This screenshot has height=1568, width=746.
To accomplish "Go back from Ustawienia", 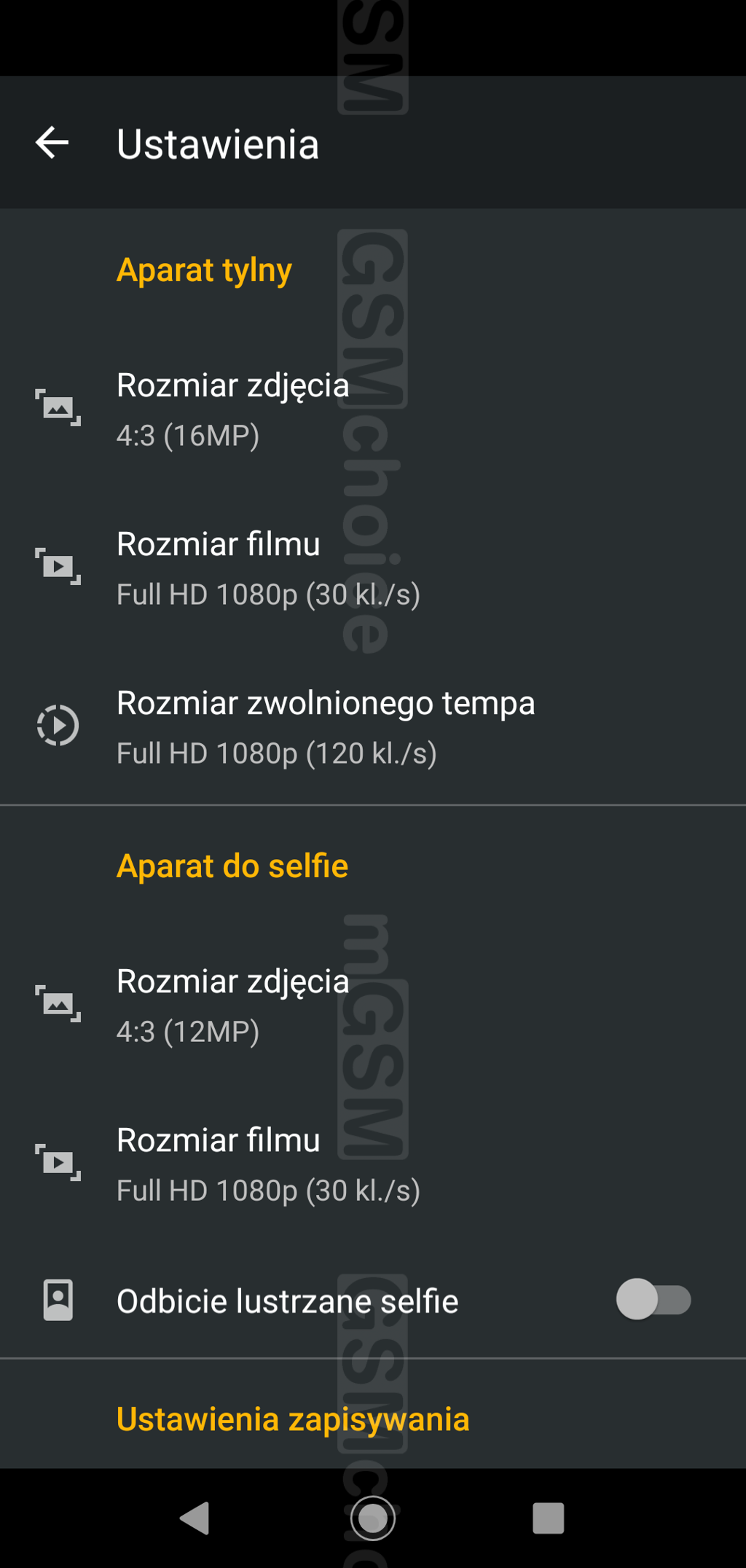I will (x=52, y=143).
